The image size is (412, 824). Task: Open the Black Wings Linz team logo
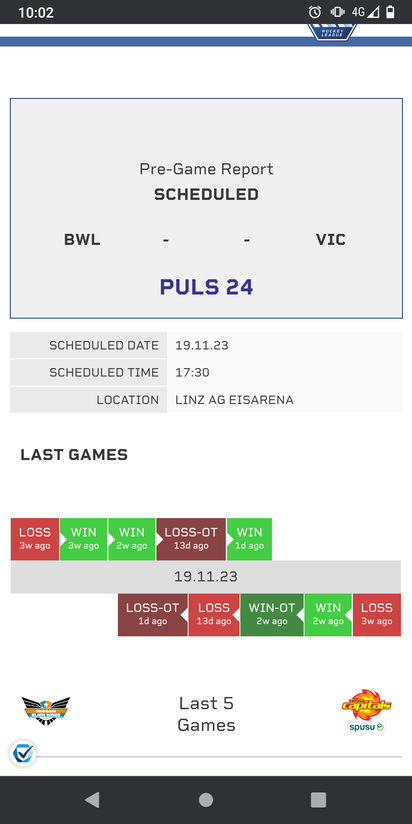point(46,711)
